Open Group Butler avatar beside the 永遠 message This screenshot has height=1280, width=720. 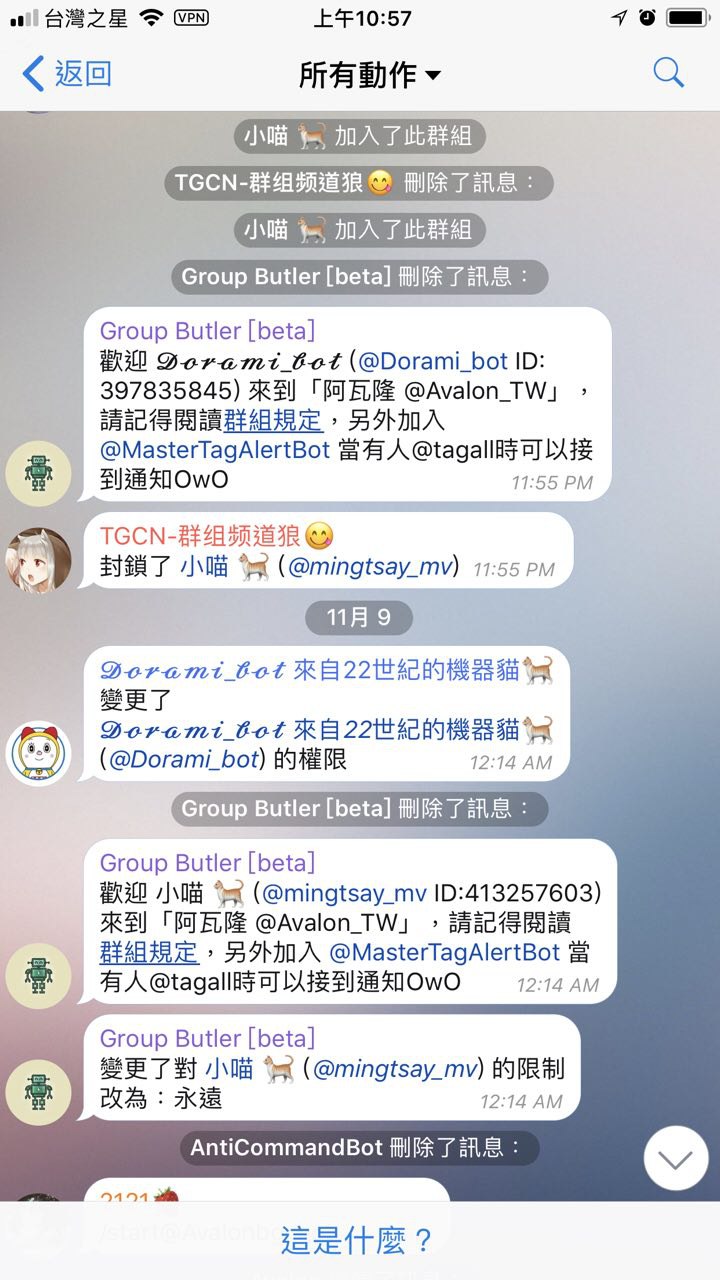[x=39, y=1092]
